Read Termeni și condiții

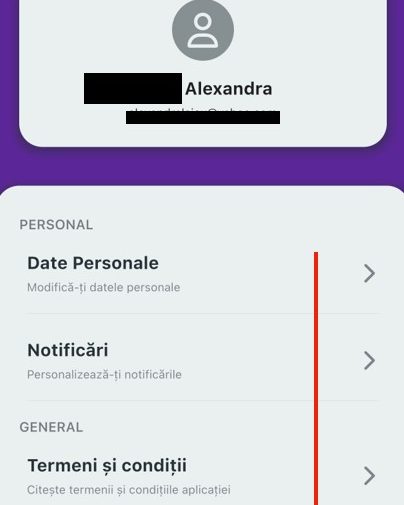coord(202,476)
